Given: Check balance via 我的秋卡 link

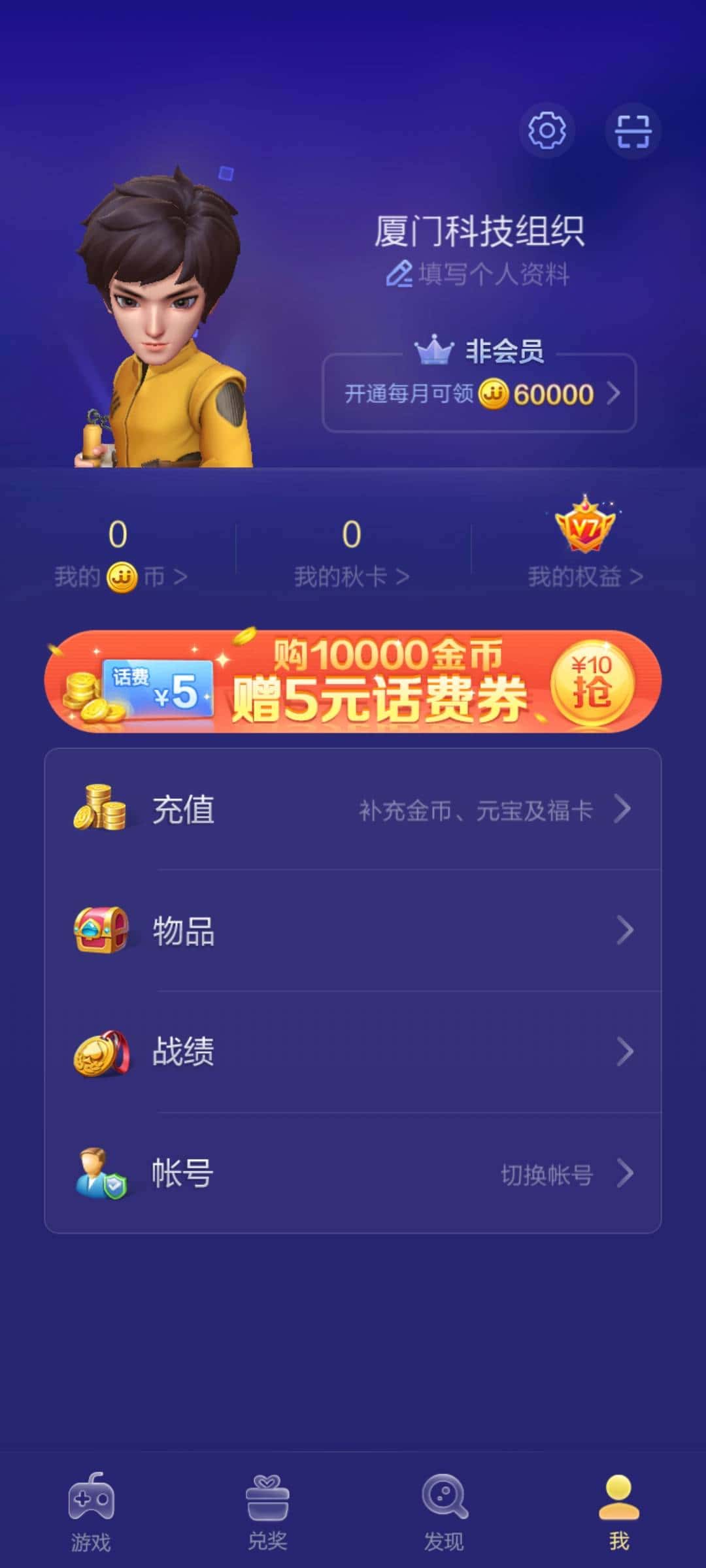Looking at the screenshot, I should click(x=346, y=577).
